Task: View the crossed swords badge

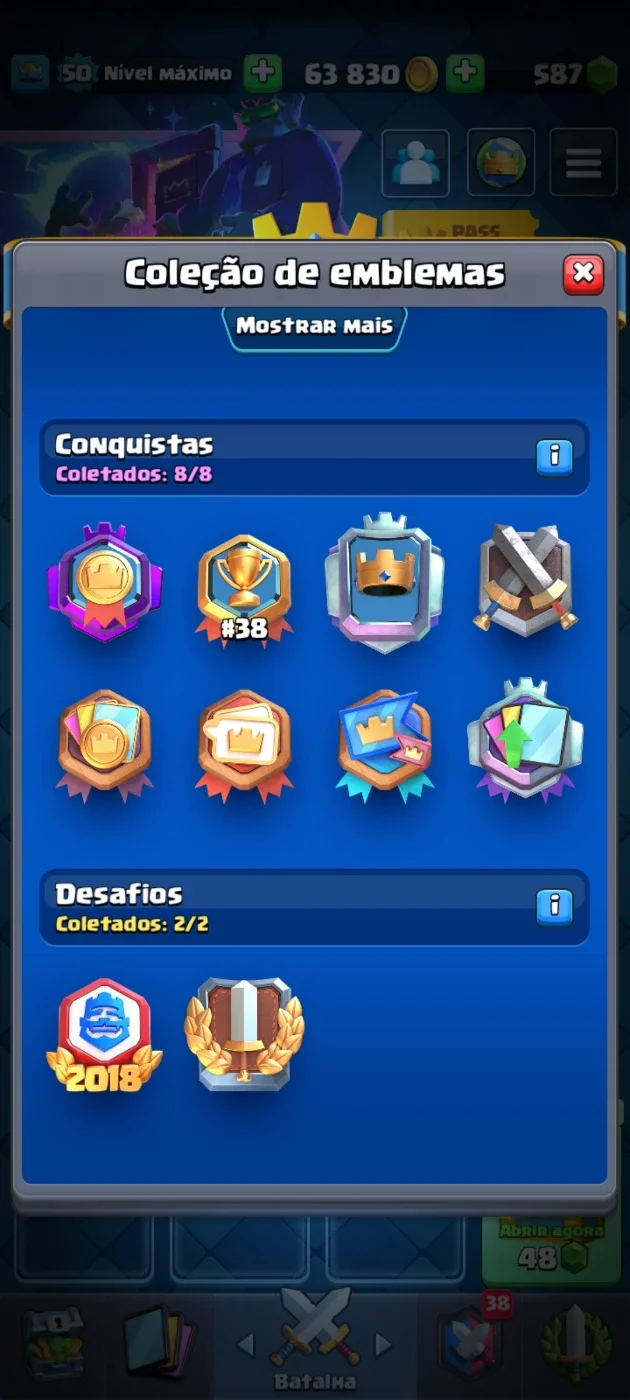Action: pyautogui.click(x=526, y=580)
